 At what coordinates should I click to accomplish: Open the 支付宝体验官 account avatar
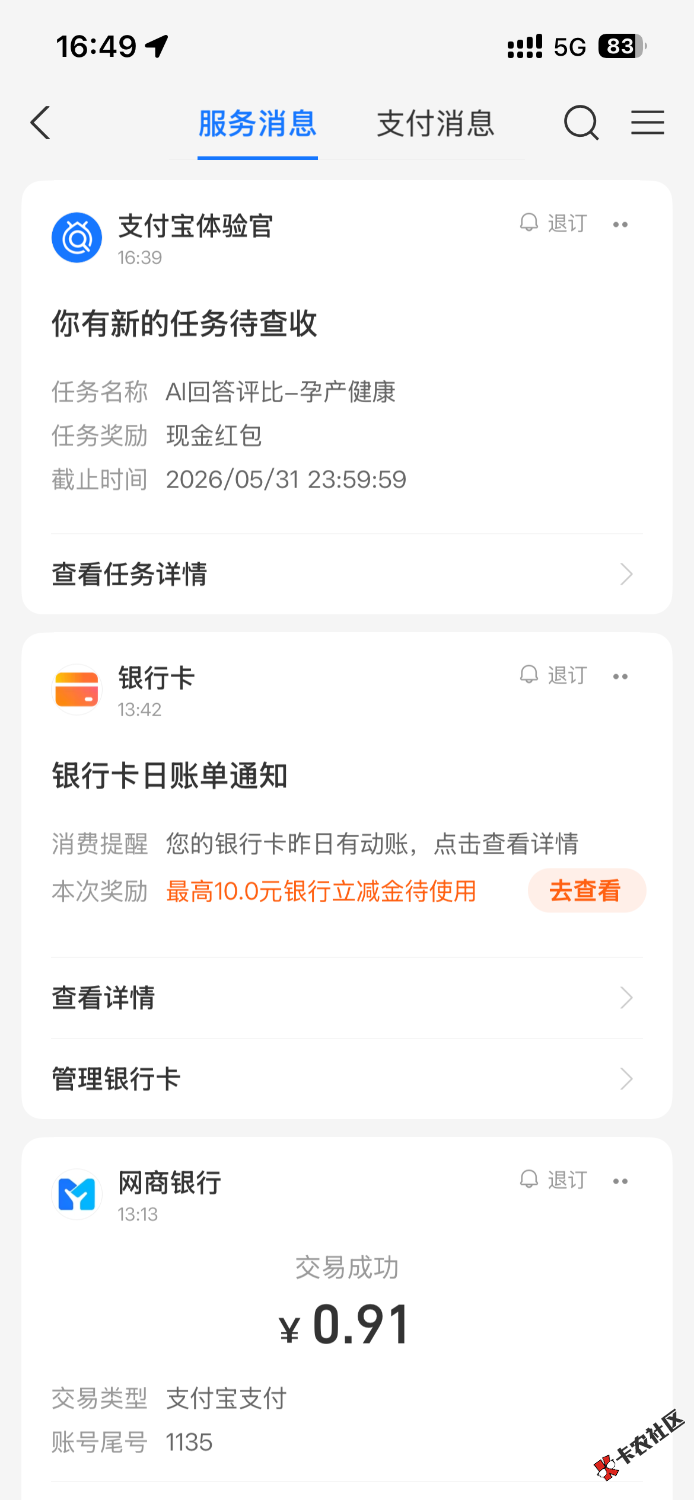coord(77,238)
